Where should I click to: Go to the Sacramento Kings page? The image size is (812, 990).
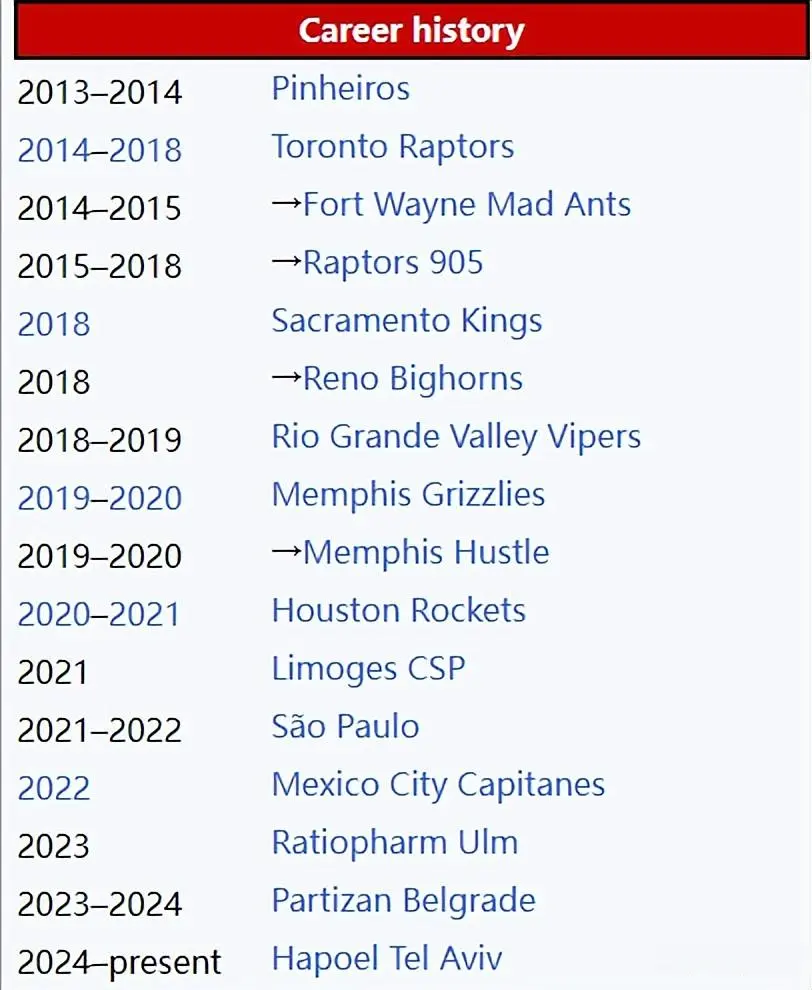pyautogui.click(x=406, y=321)
